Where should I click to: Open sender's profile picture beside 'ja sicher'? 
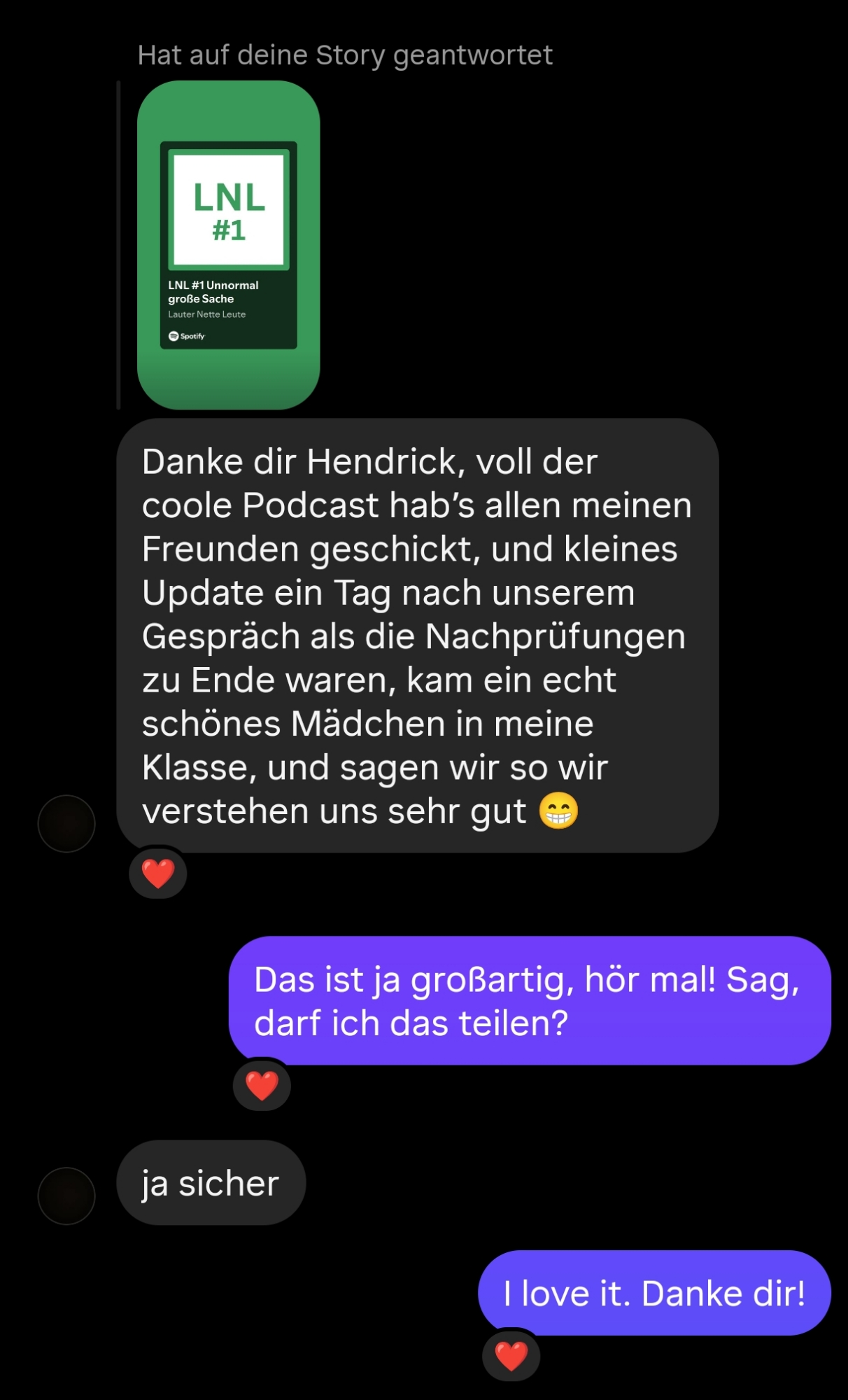click(x=66, y=1196)
